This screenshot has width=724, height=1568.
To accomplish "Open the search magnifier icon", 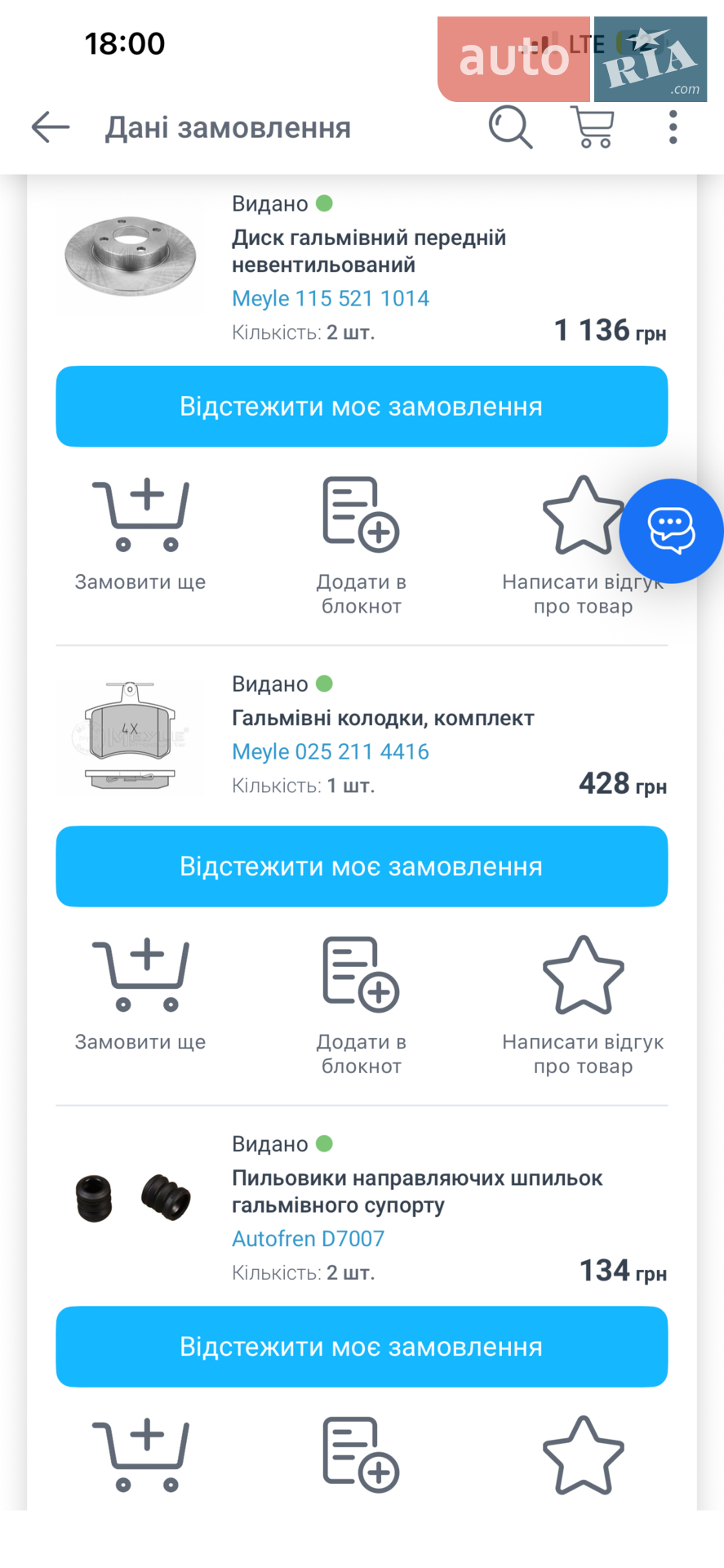I will click(511, 127).
